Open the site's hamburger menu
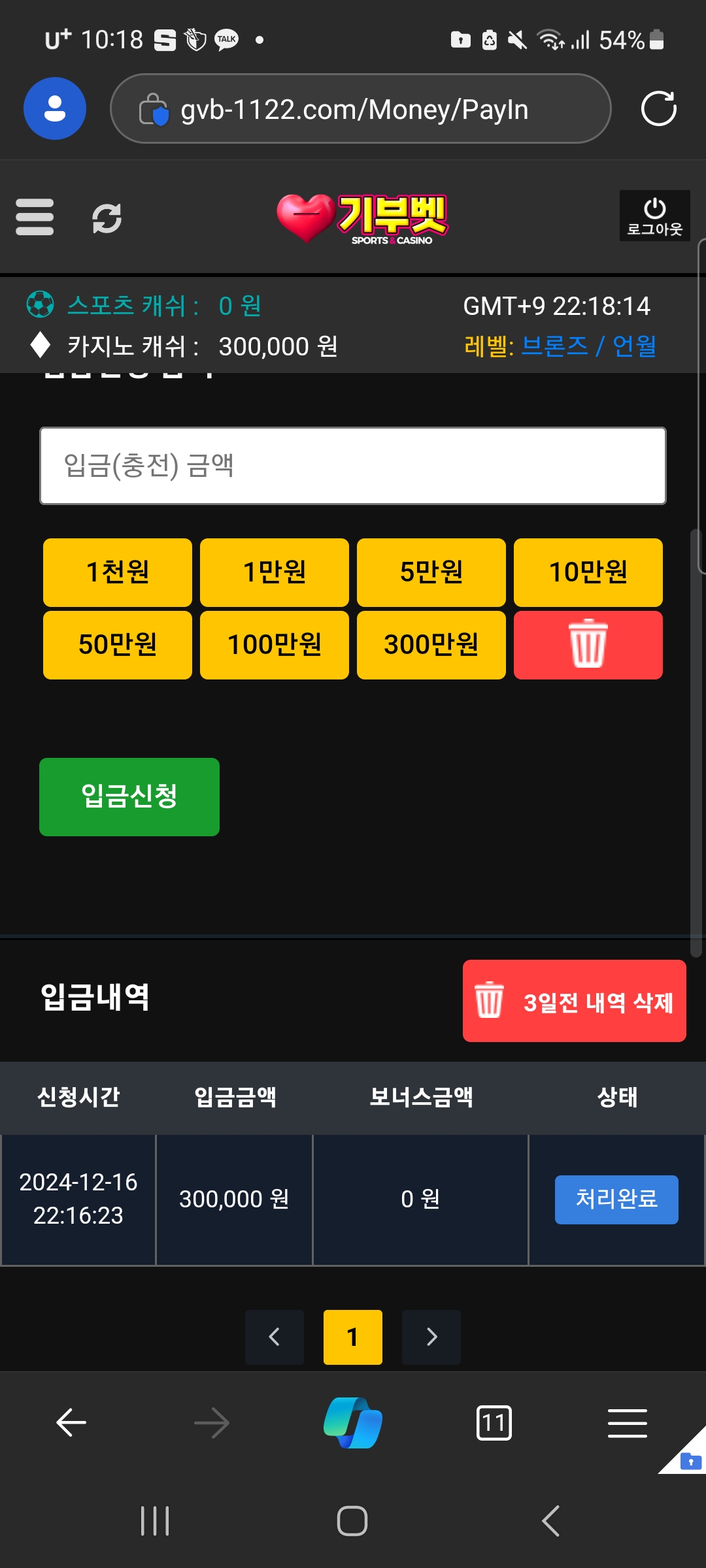This screenshot has width=706, height=1568. tap(35, 217)
